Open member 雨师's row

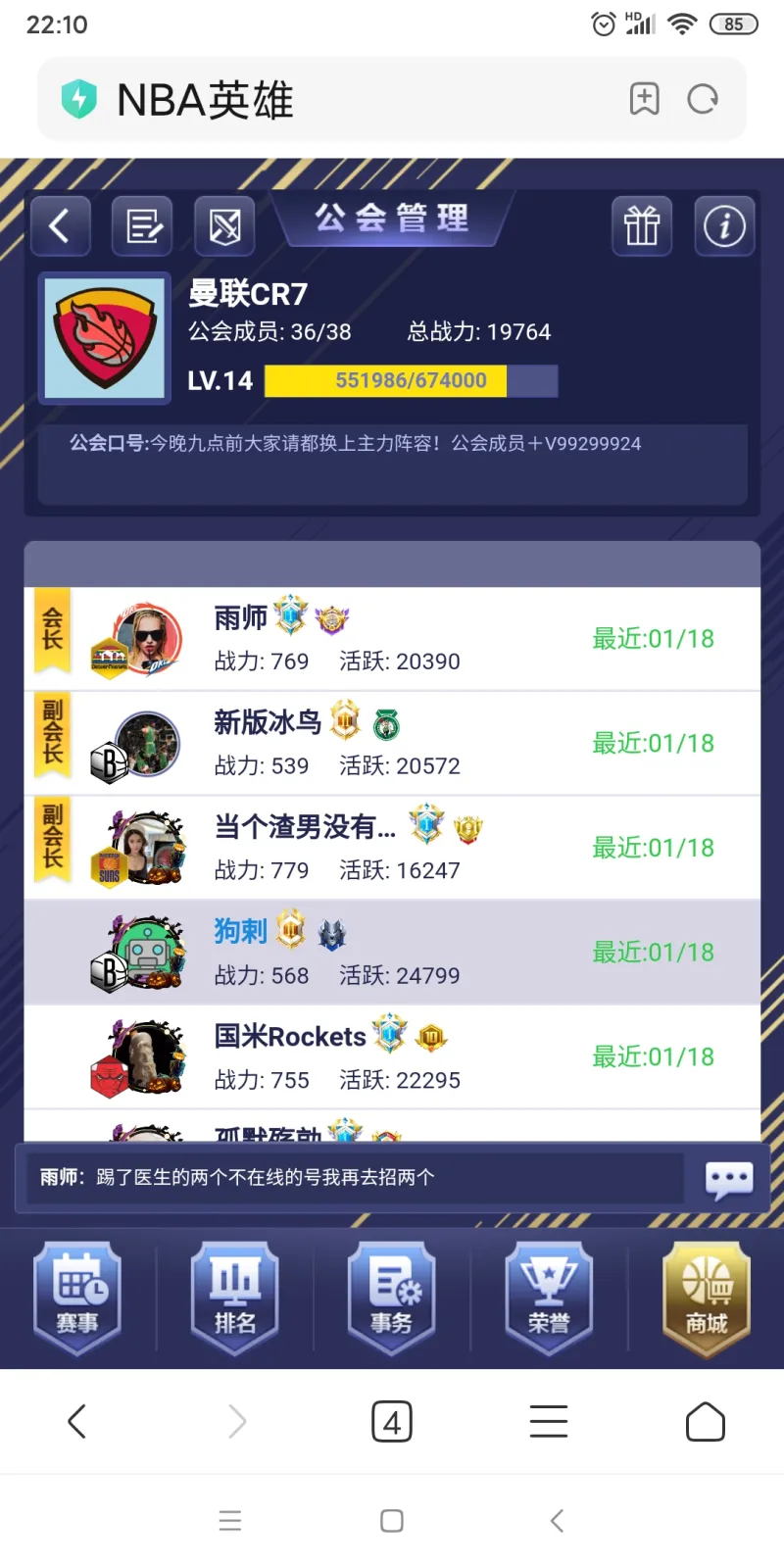tap(392, 639)
